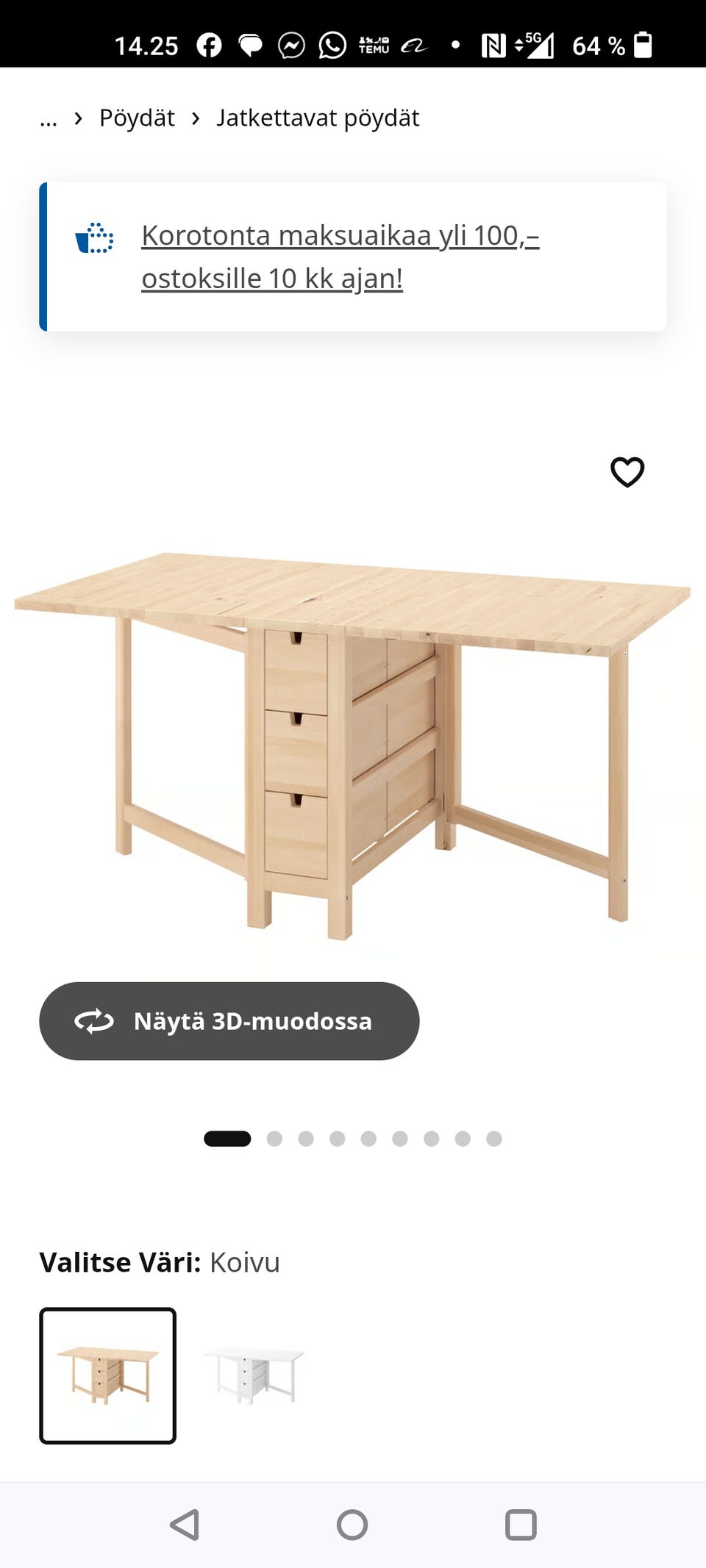This screenshot has height=1568, width=706.
Task: Open the Korotonta maksuaikaa financing offer link
Action: [x=340, y=257]
